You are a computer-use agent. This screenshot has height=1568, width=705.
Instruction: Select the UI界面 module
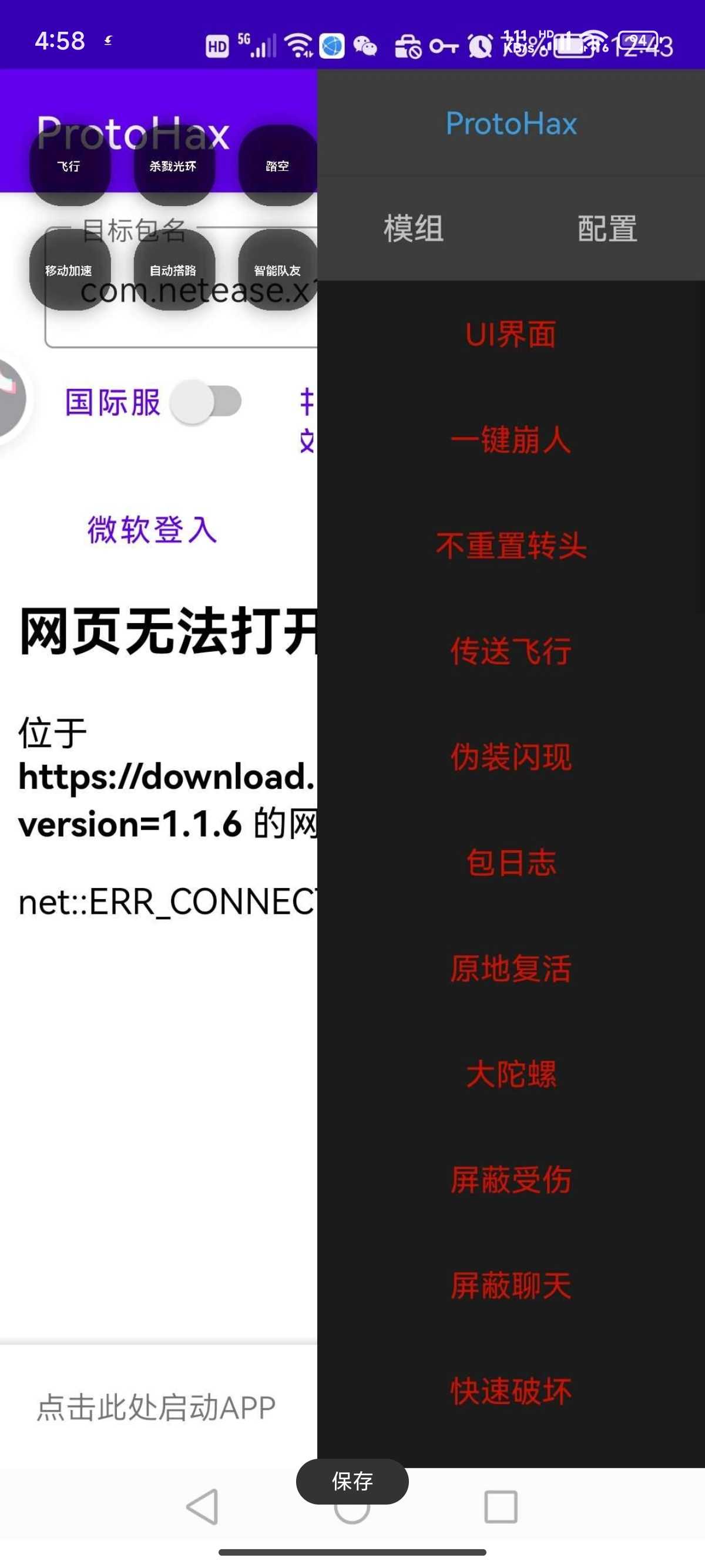(x=511, y=334)
